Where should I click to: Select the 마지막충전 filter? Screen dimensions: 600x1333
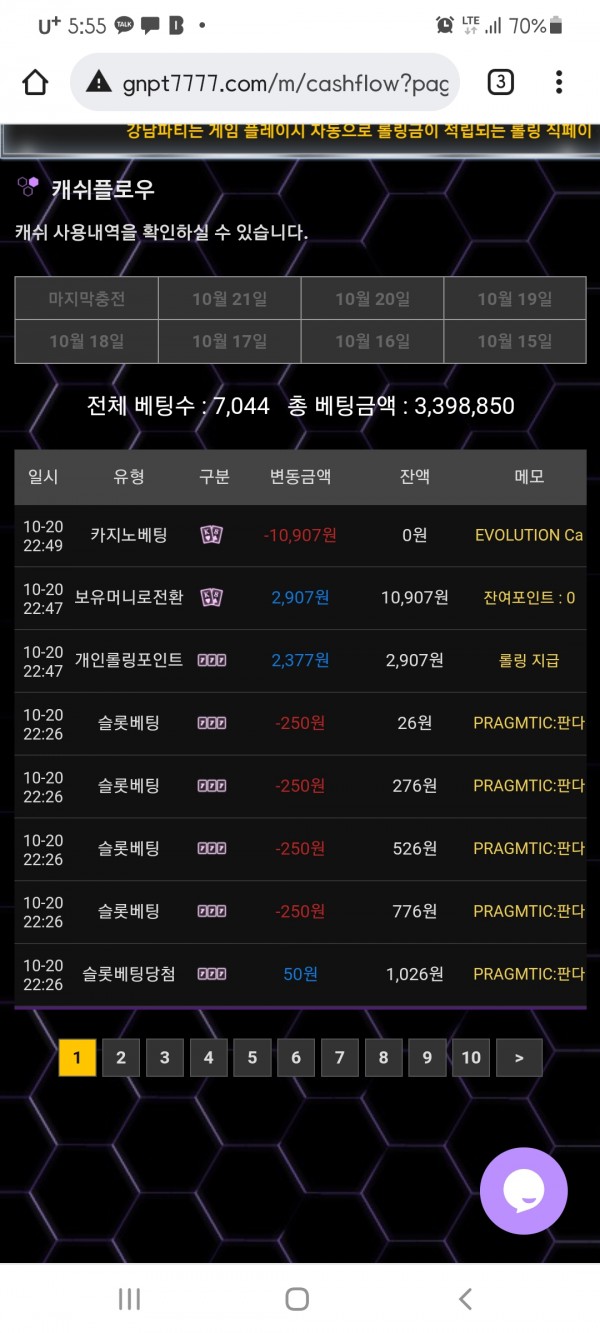(86, 299)
